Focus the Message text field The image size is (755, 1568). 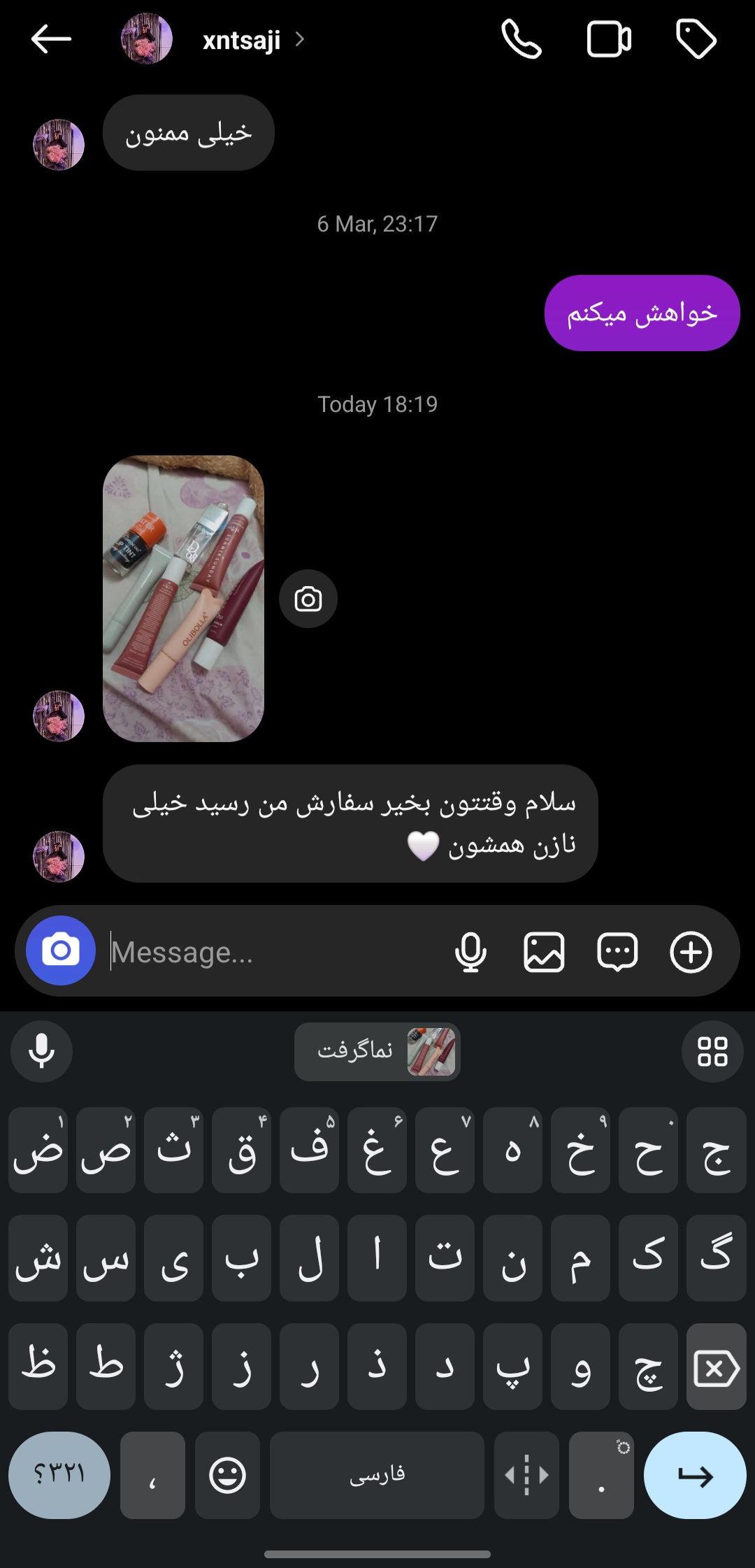coord(273,952)
